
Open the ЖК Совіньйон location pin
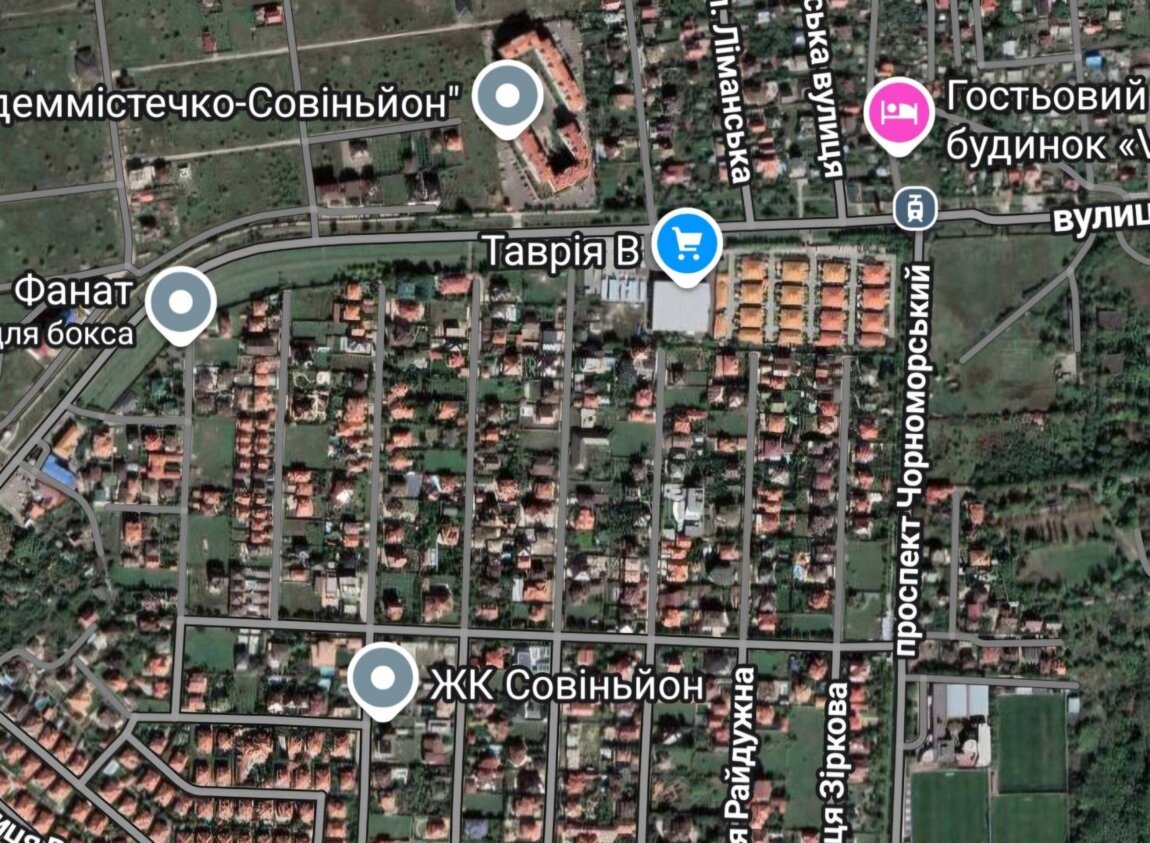click(383, 678)
